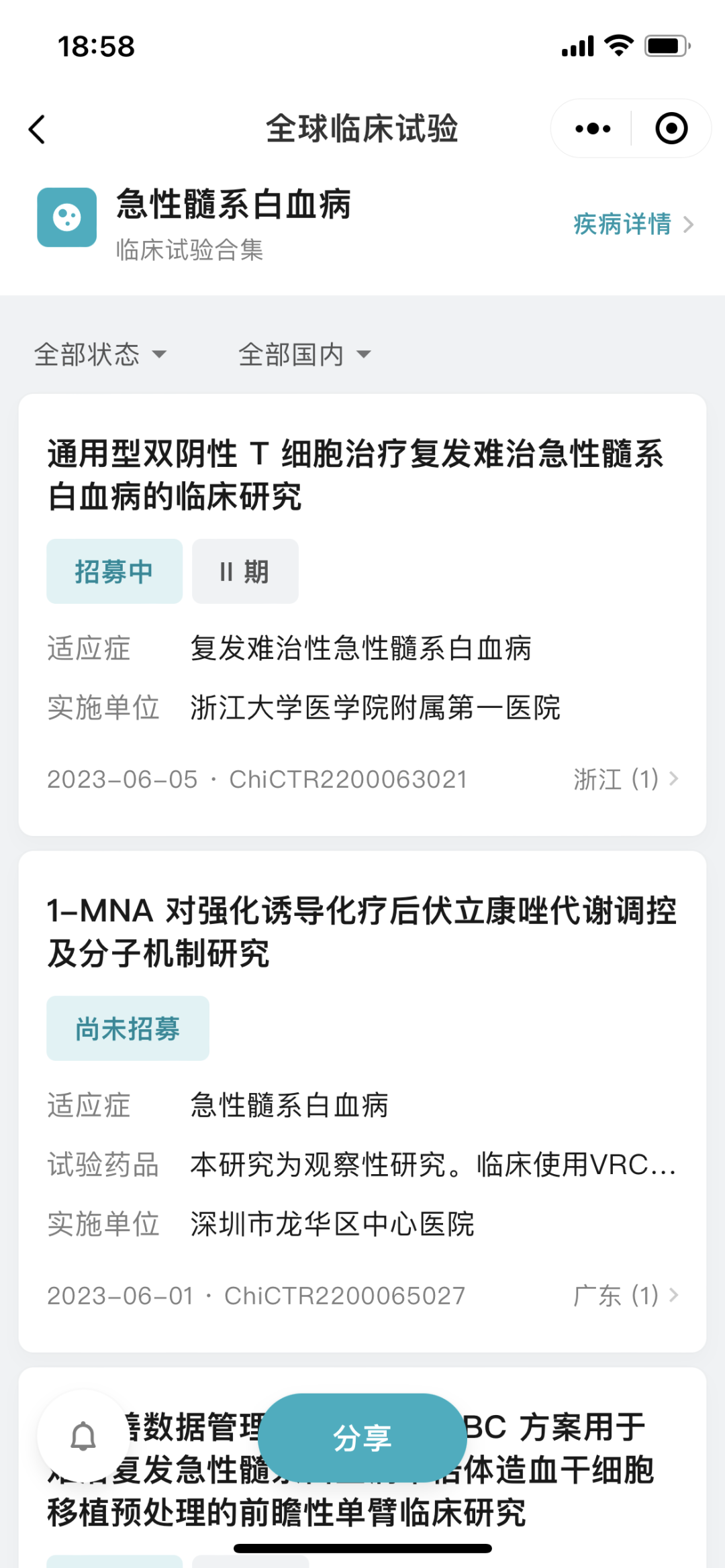Go back using the back arrow

tap(37, 129)
